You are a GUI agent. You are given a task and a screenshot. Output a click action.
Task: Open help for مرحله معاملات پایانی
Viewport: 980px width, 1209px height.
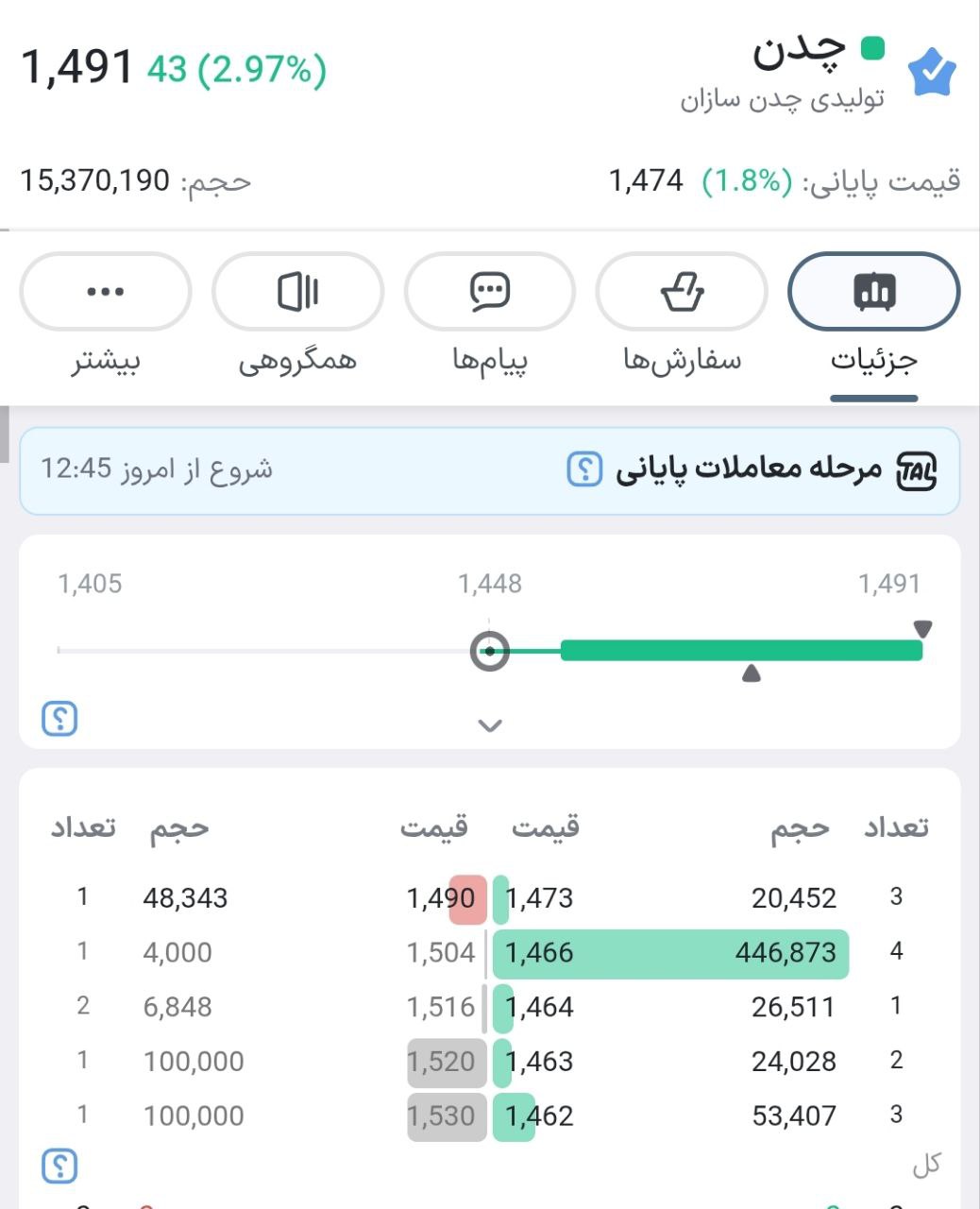tap(584, 468)
